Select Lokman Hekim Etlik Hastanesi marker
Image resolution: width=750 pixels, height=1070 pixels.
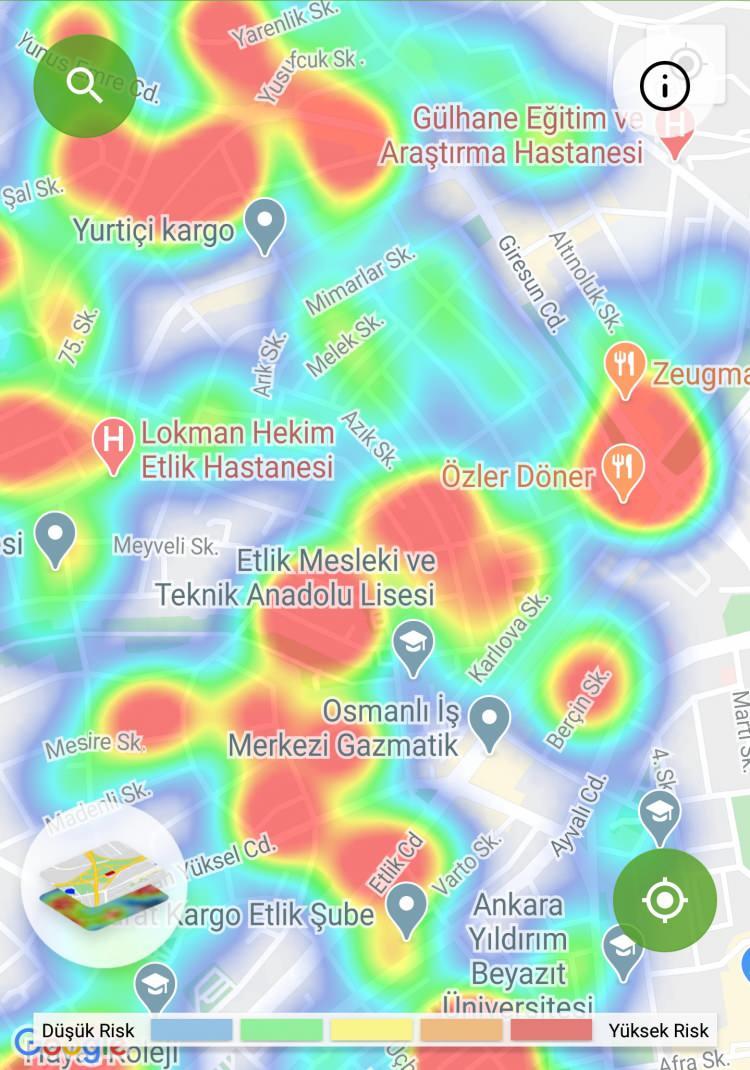tap(114, 444)
